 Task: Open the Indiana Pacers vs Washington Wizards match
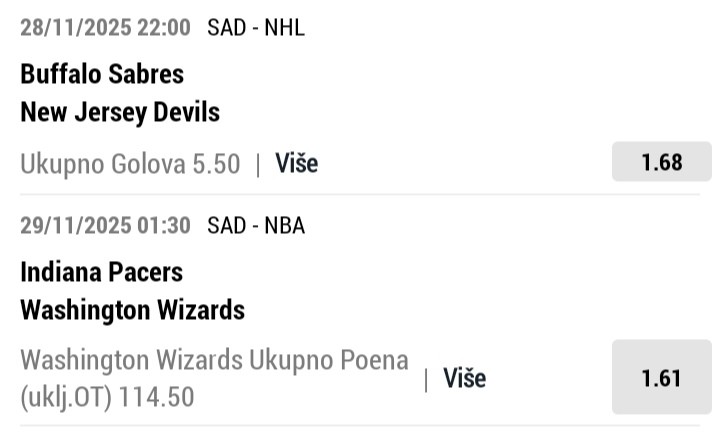click(132, 290)
